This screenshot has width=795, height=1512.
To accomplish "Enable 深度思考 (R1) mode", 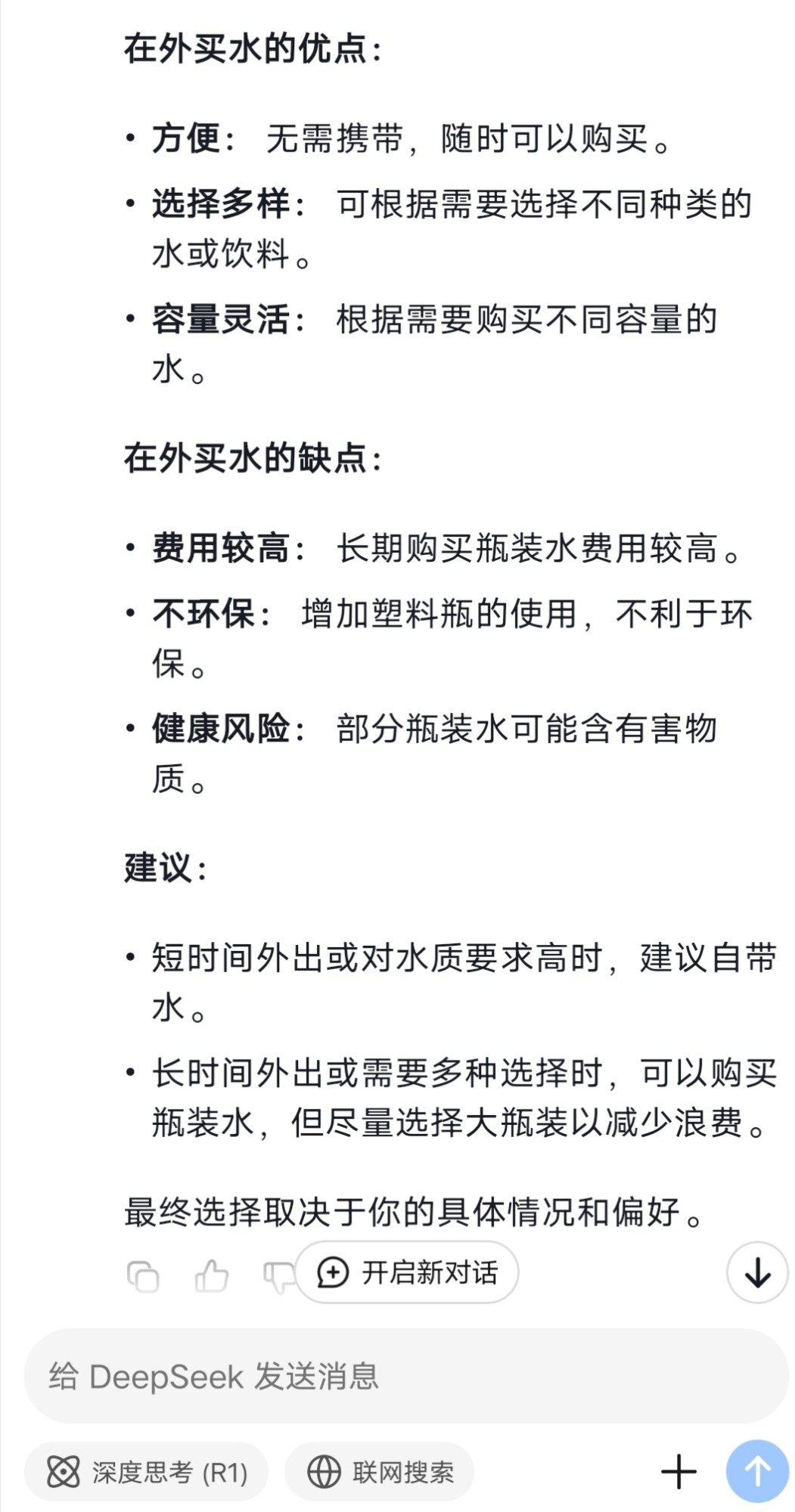I will 147,1472.
